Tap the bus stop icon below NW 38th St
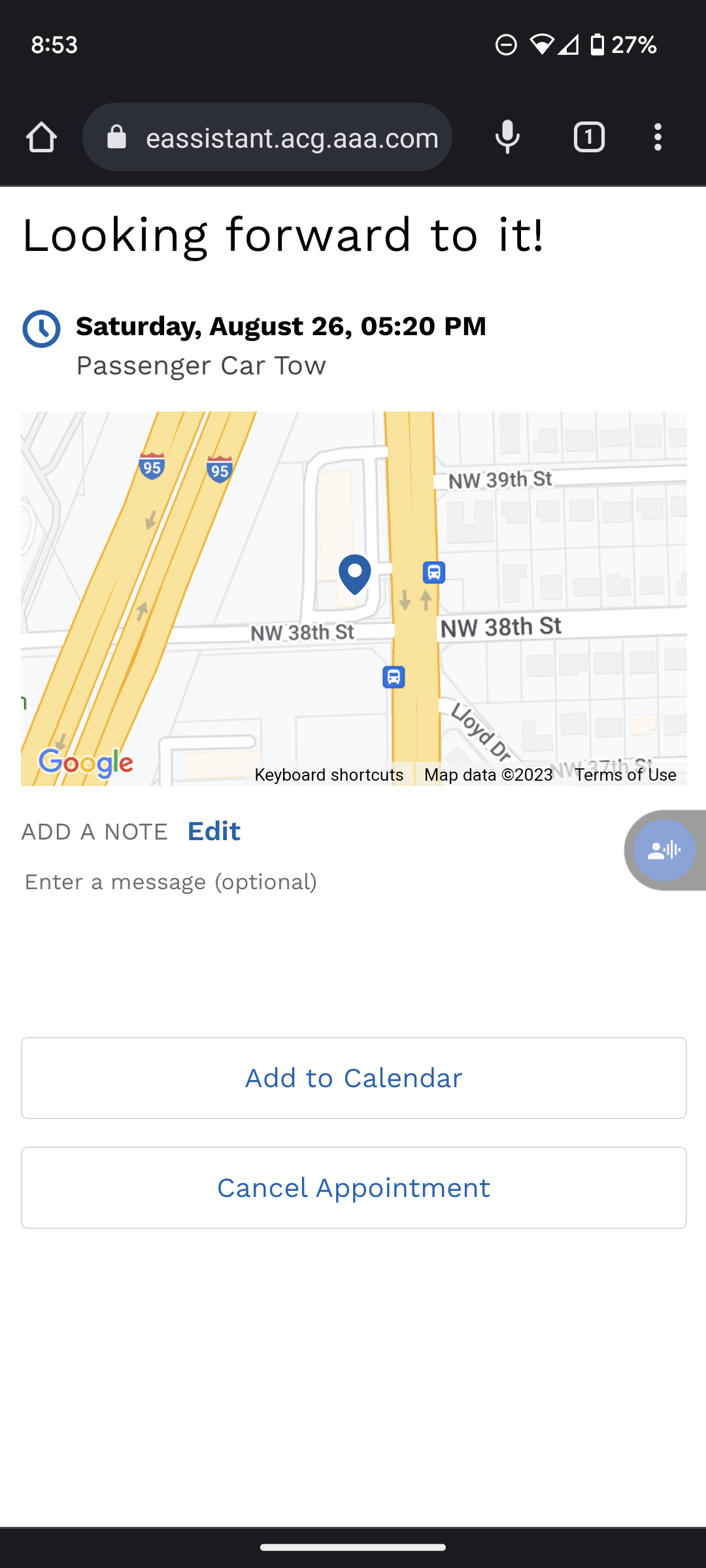This screenshot has width=706, height=1568. click(x=392, y=677)
